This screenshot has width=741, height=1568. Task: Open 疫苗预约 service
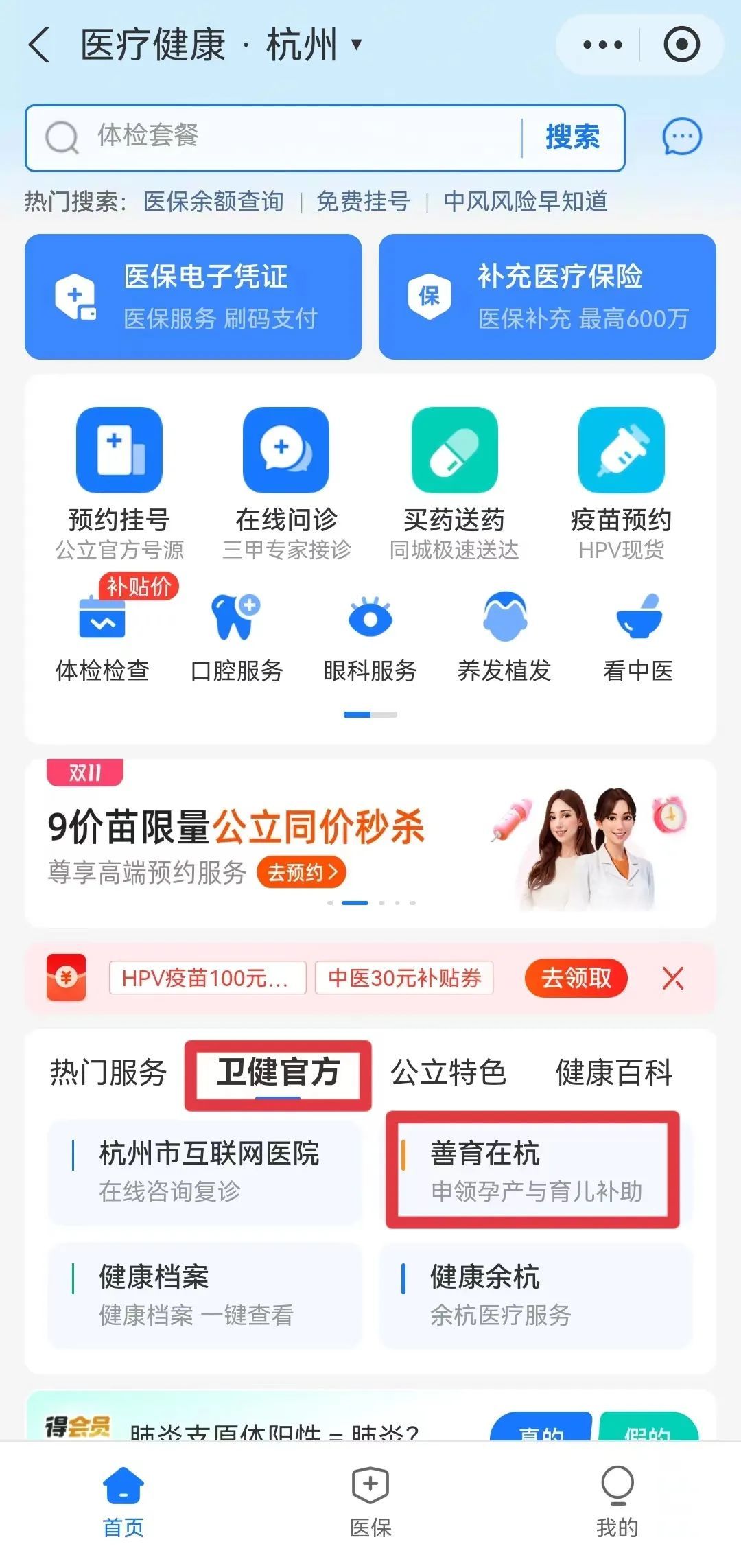click(x=621, y=480)
